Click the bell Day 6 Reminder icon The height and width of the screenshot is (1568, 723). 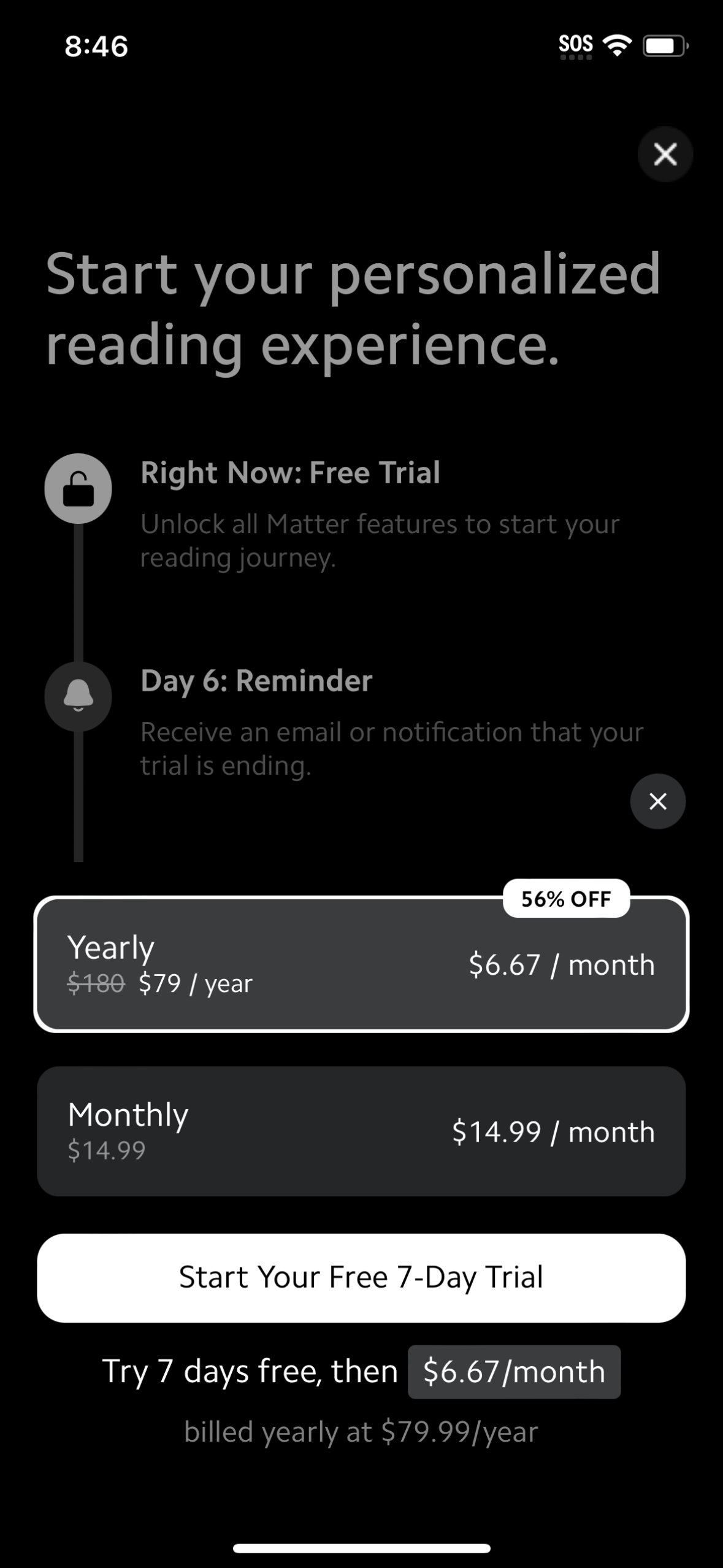(x=78, y=697)
